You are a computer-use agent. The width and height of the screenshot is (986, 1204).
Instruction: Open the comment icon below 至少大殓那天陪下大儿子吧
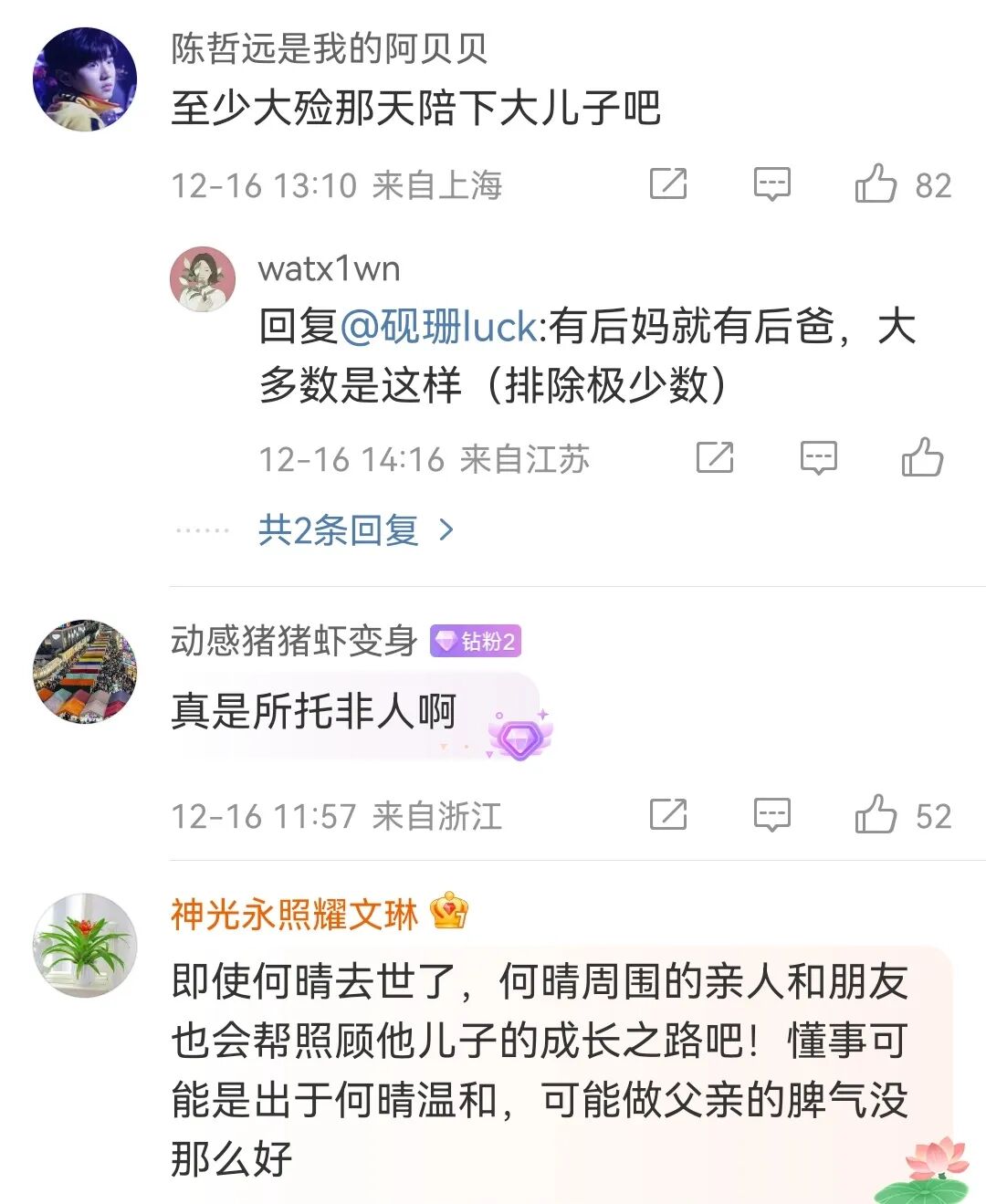[773, 185]
